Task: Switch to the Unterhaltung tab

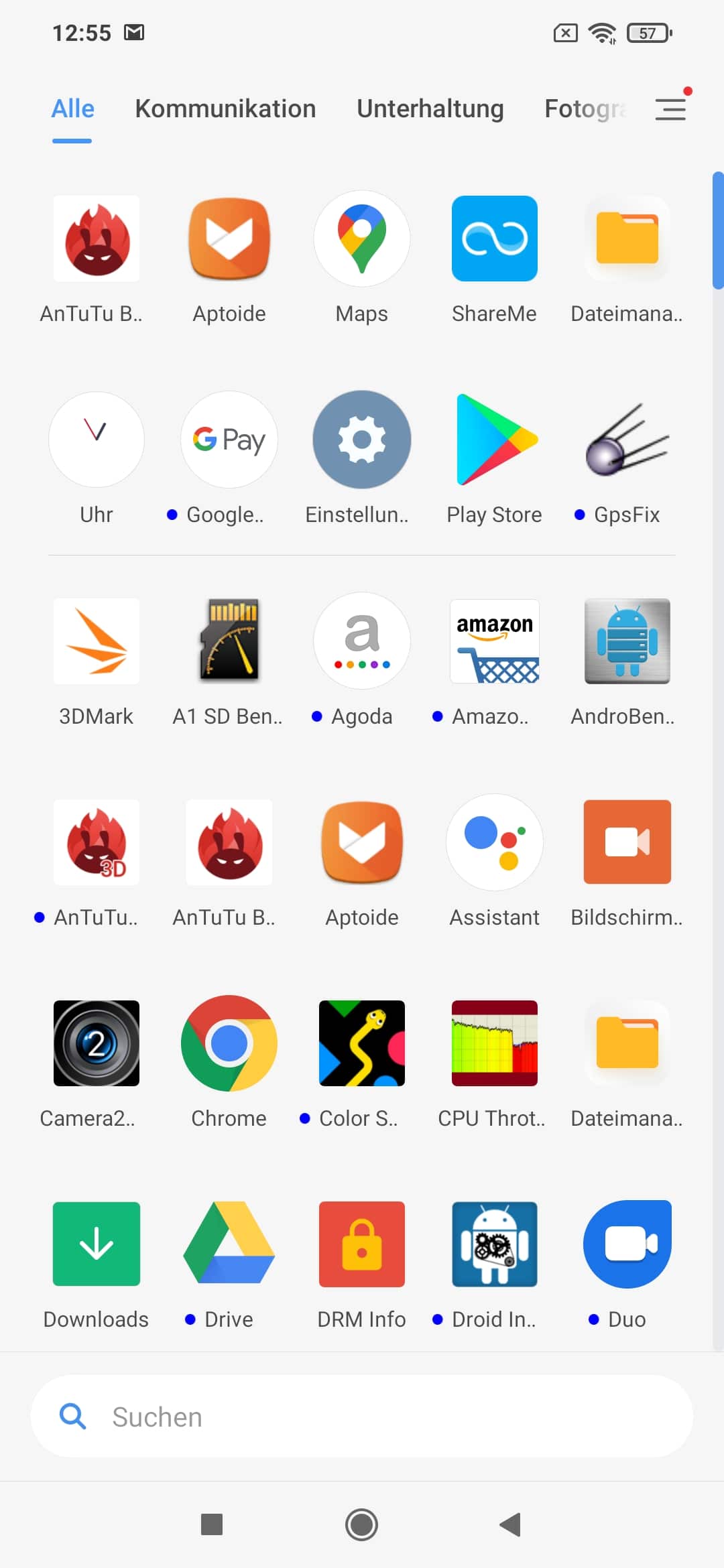Action: click(x=430, y=109)
